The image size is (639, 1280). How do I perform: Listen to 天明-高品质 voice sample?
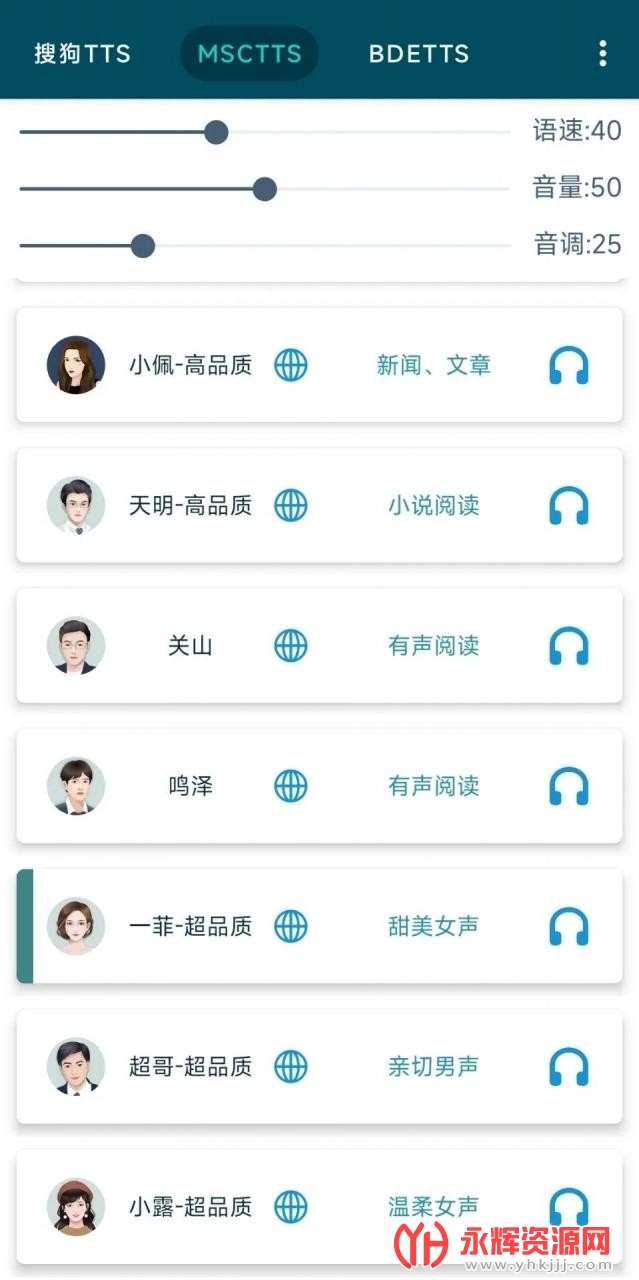pos(568,506)
